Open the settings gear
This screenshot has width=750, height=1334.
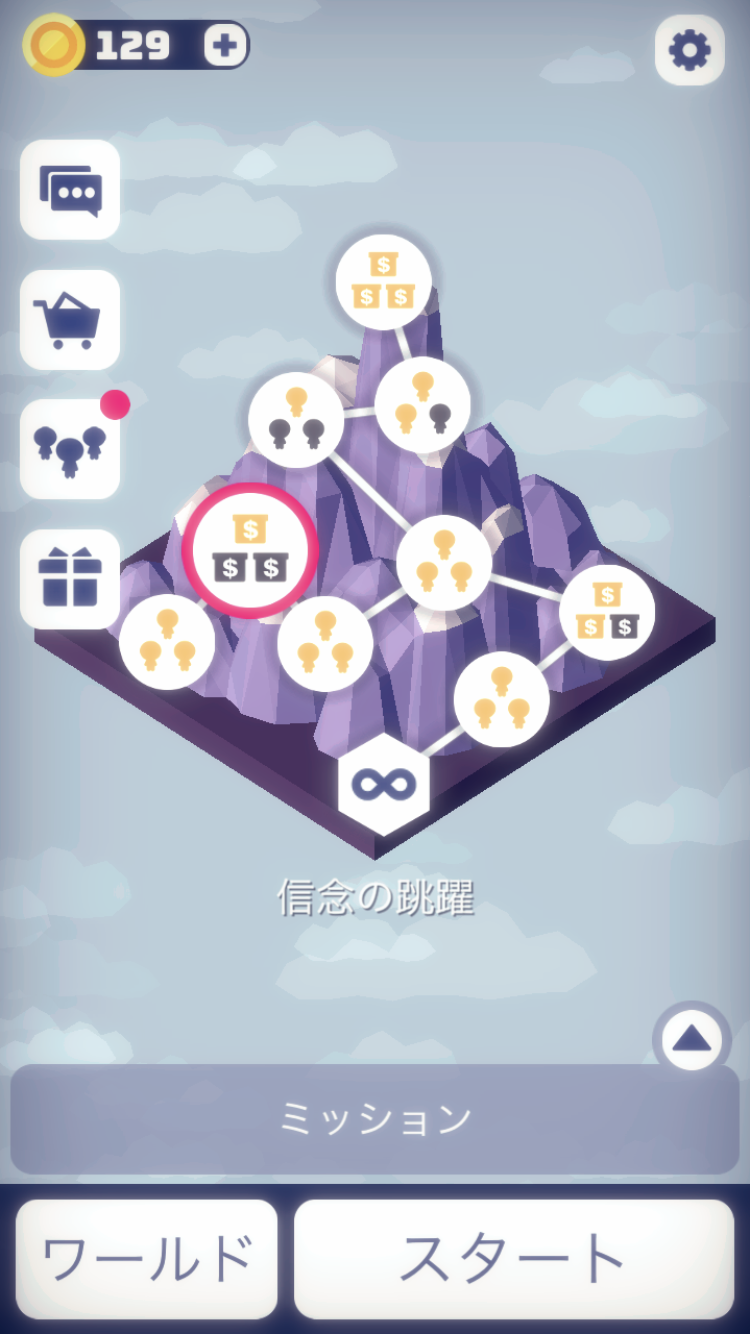[x=690, y=50]
